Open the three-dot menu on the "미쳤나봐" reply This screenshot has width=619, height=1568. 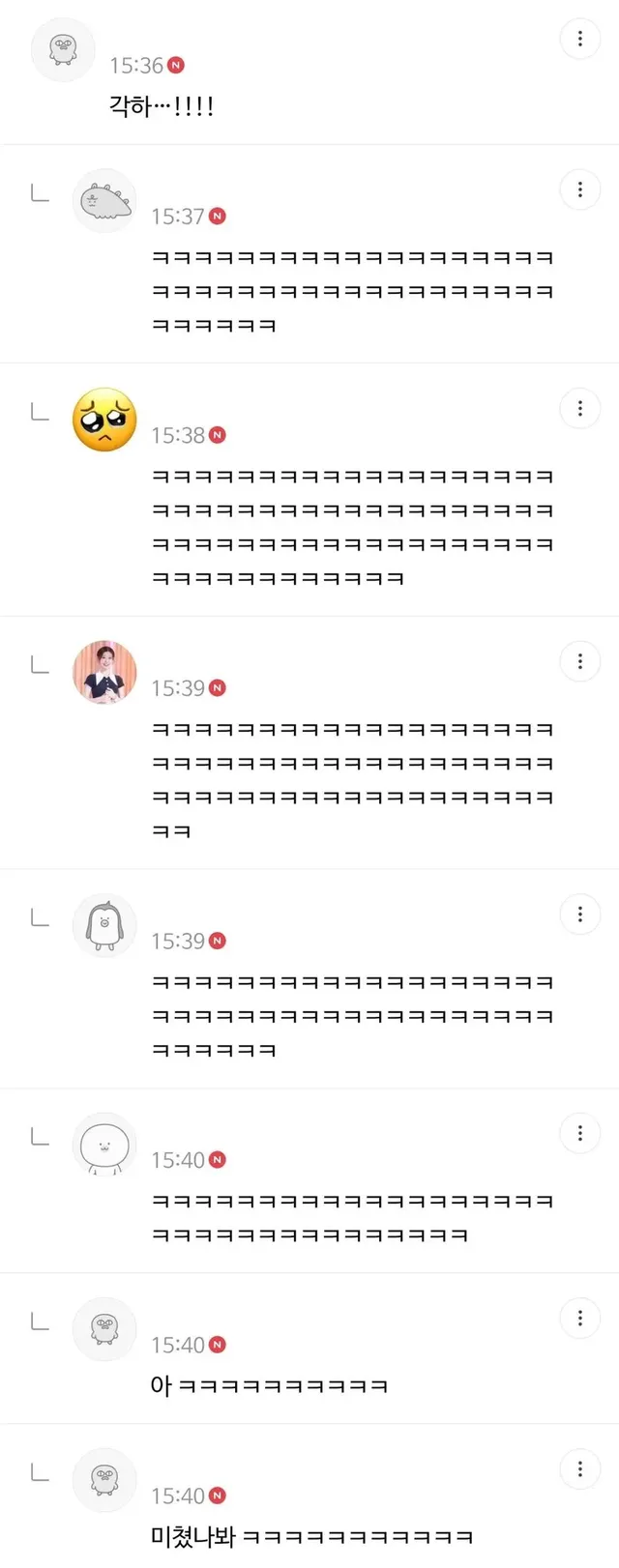(580, 1469)
